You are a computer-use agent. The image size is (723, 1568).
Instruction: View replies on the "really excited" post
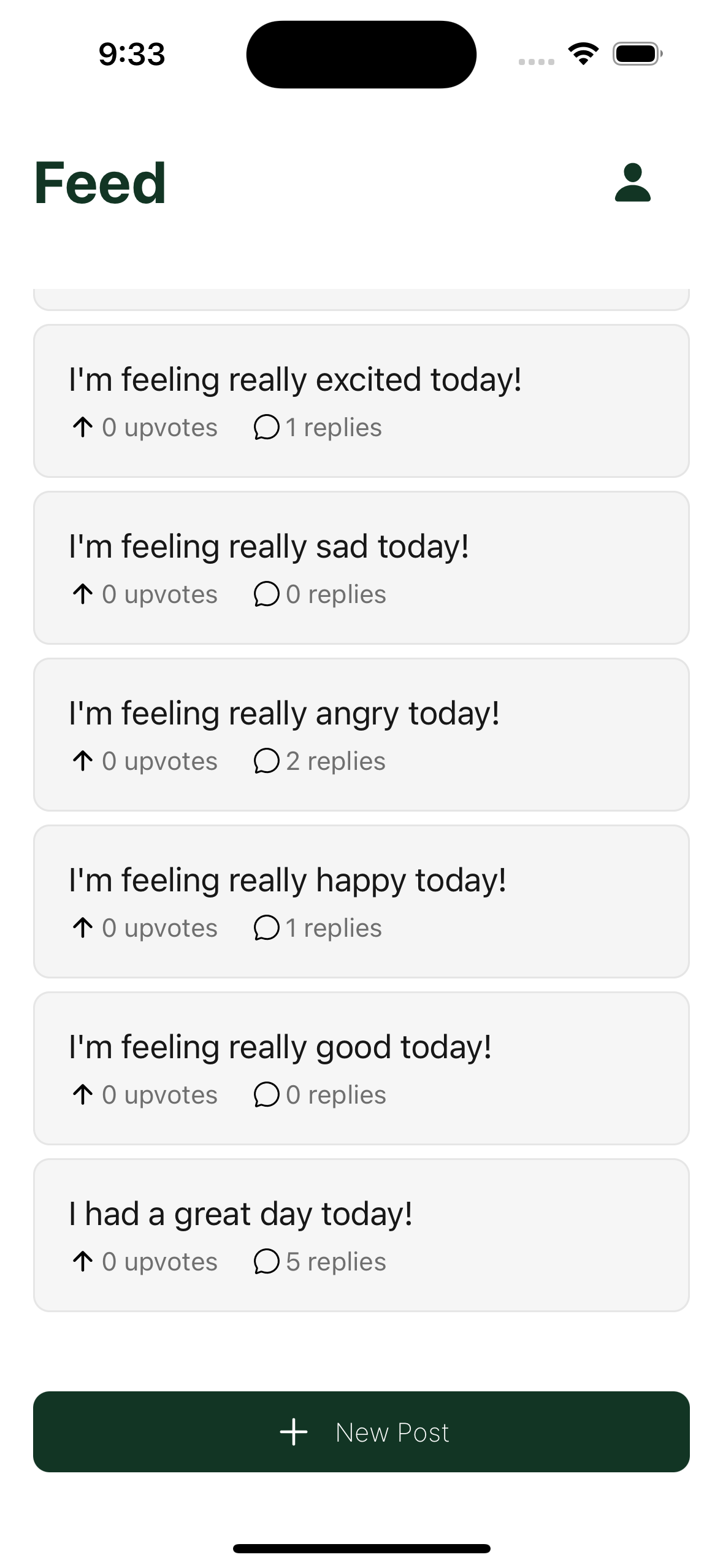(x=318, y=428)
